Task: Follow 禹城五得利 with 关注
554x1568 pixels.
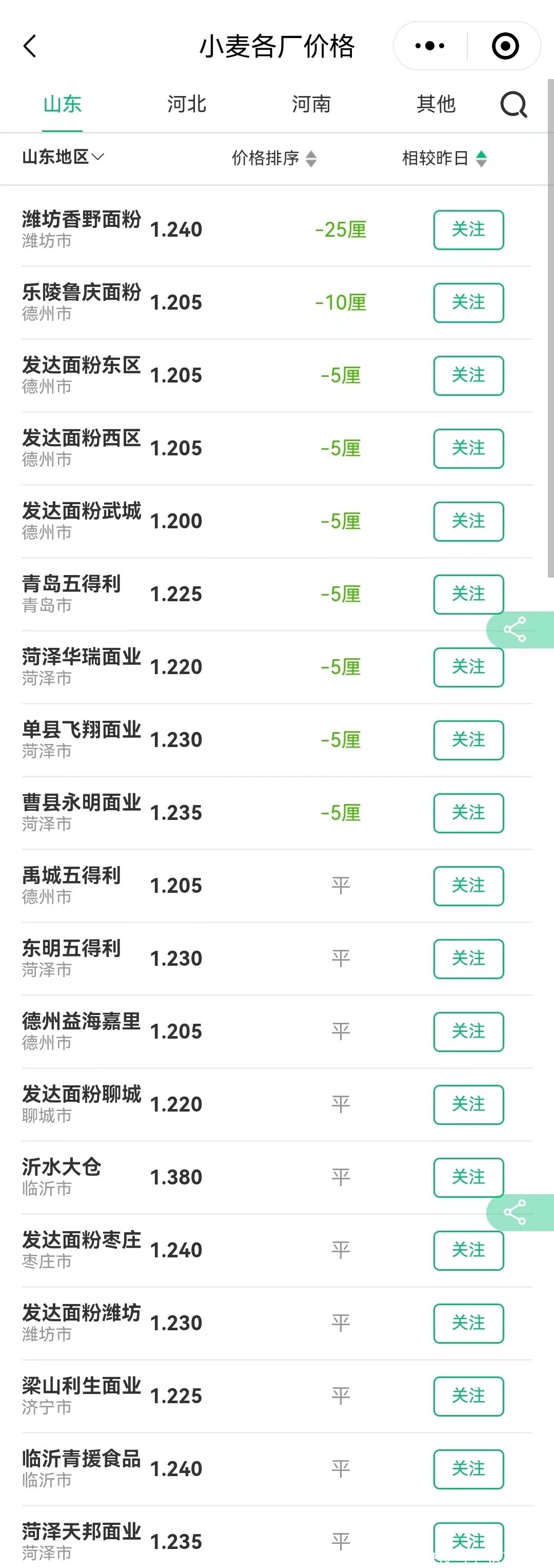Action: 468,886
